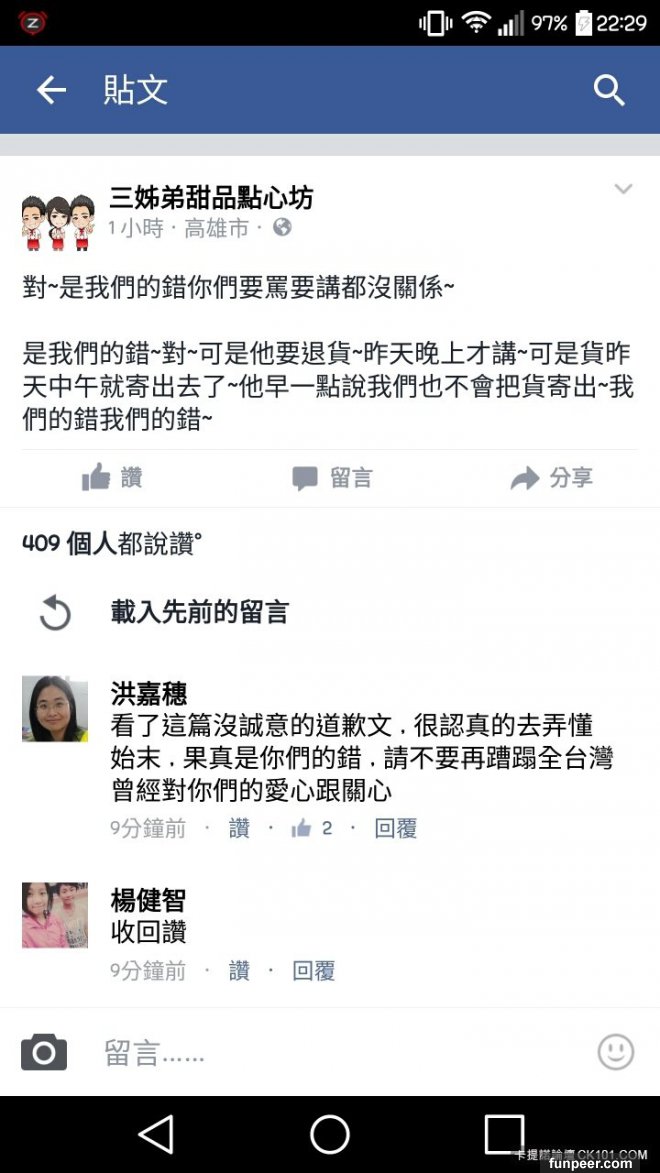Focus the 留言 comment input field
Image resolution: width=660 pixels, height=1173 pixels.
pos(330,1052)
